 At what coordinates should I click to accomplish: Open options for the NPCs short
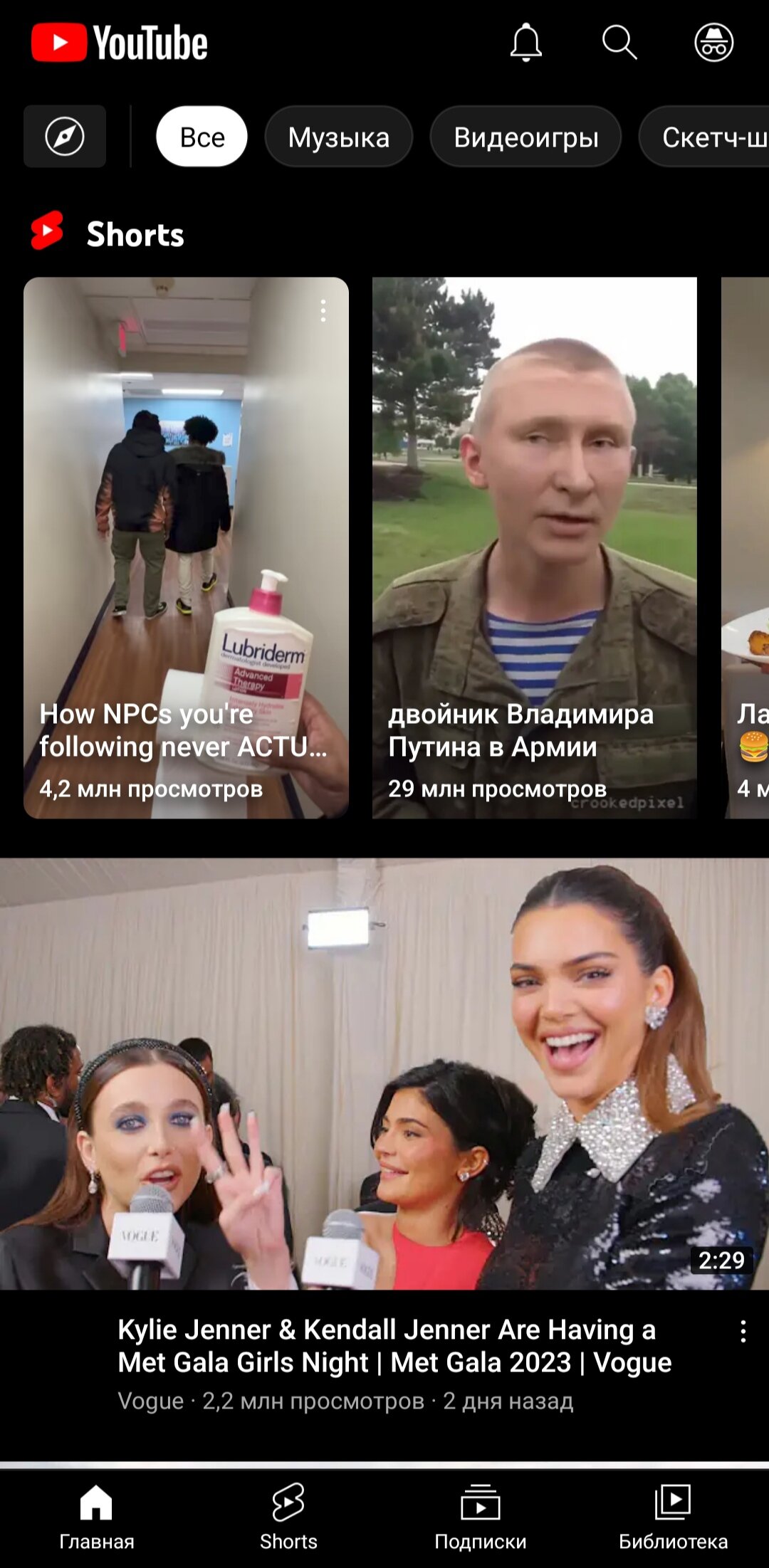pos(323,310)
